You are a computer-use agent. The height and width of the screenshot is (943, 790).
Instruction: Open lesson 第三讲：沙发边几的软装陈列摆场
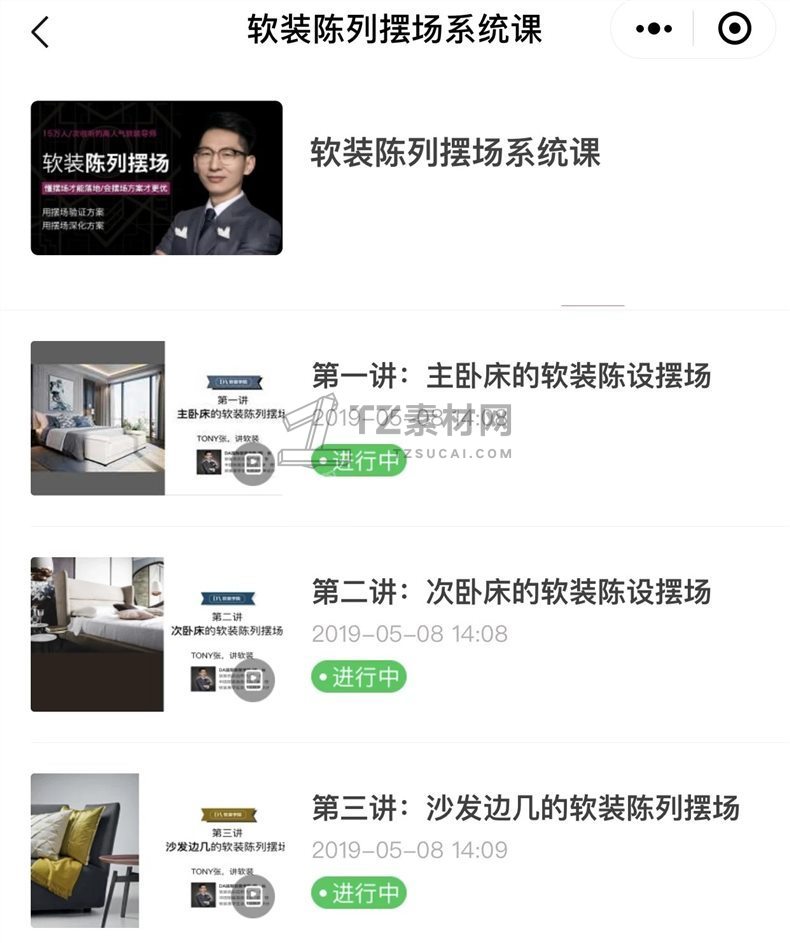[525, 808]
